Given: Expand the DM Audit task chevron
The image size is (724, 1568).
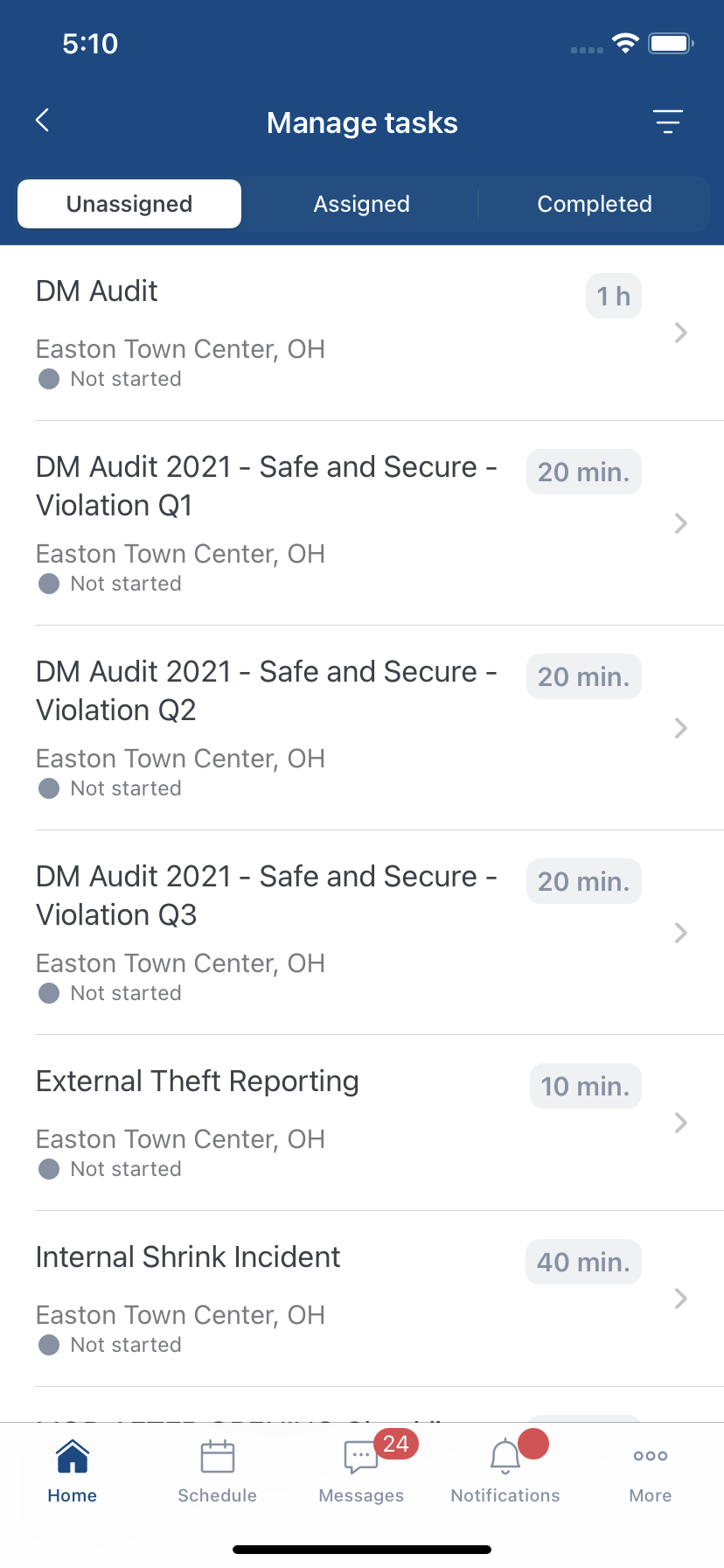Looking at the screenshot, I should coord(680,332).
